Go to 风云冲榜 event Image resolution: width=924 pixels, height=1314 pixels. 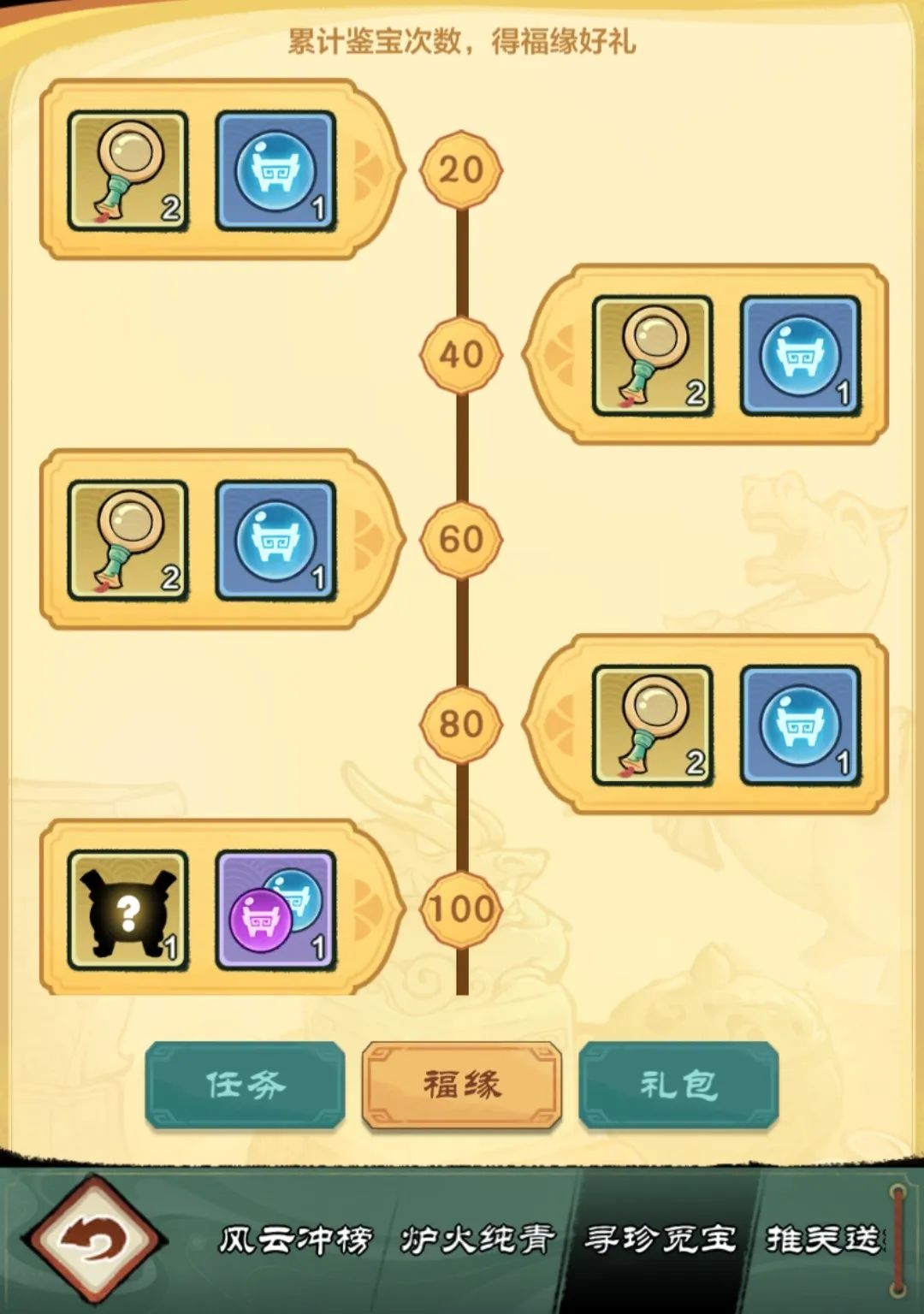(x=295, y=1240)
